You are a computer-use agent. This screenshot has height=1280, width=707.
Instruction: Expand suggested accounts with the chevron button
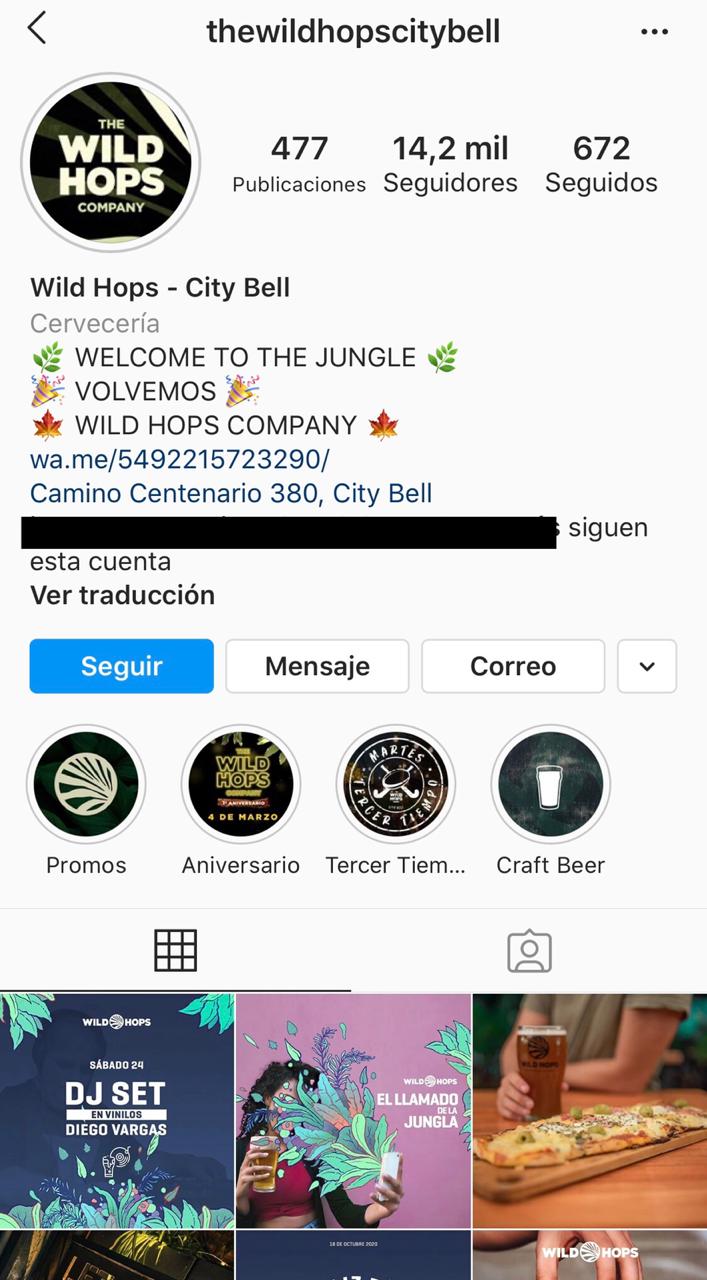click(647, 666)
